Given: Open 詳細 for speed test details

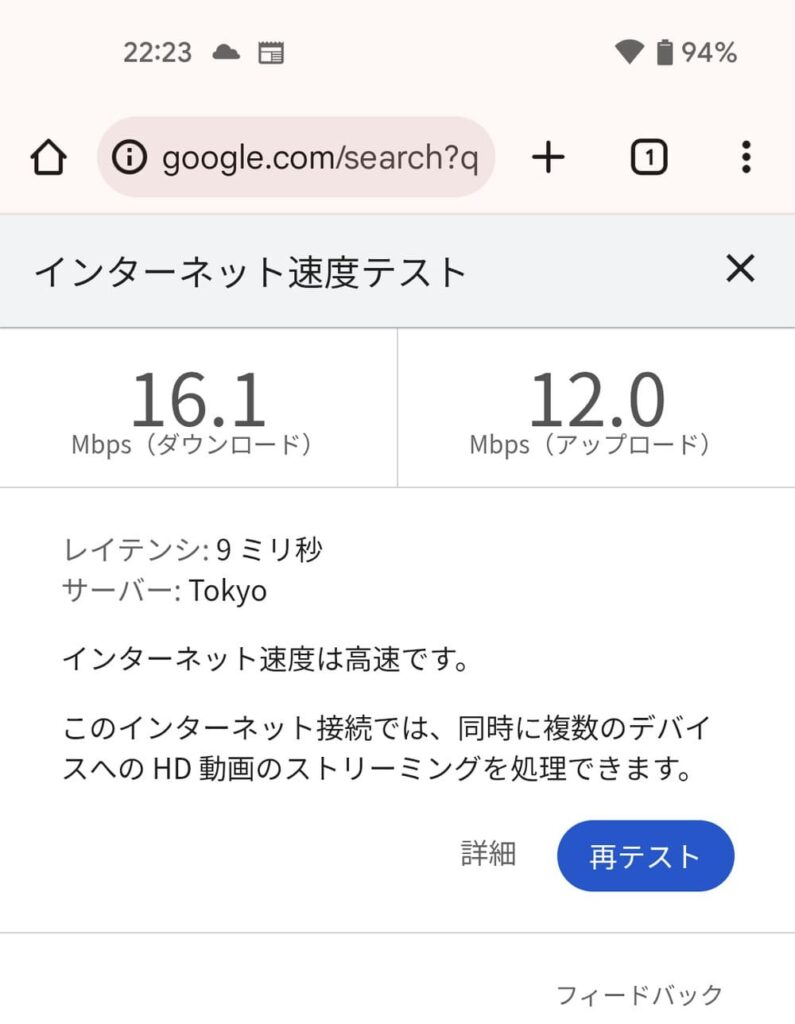Looking at the screenshot, I should 490,855.
